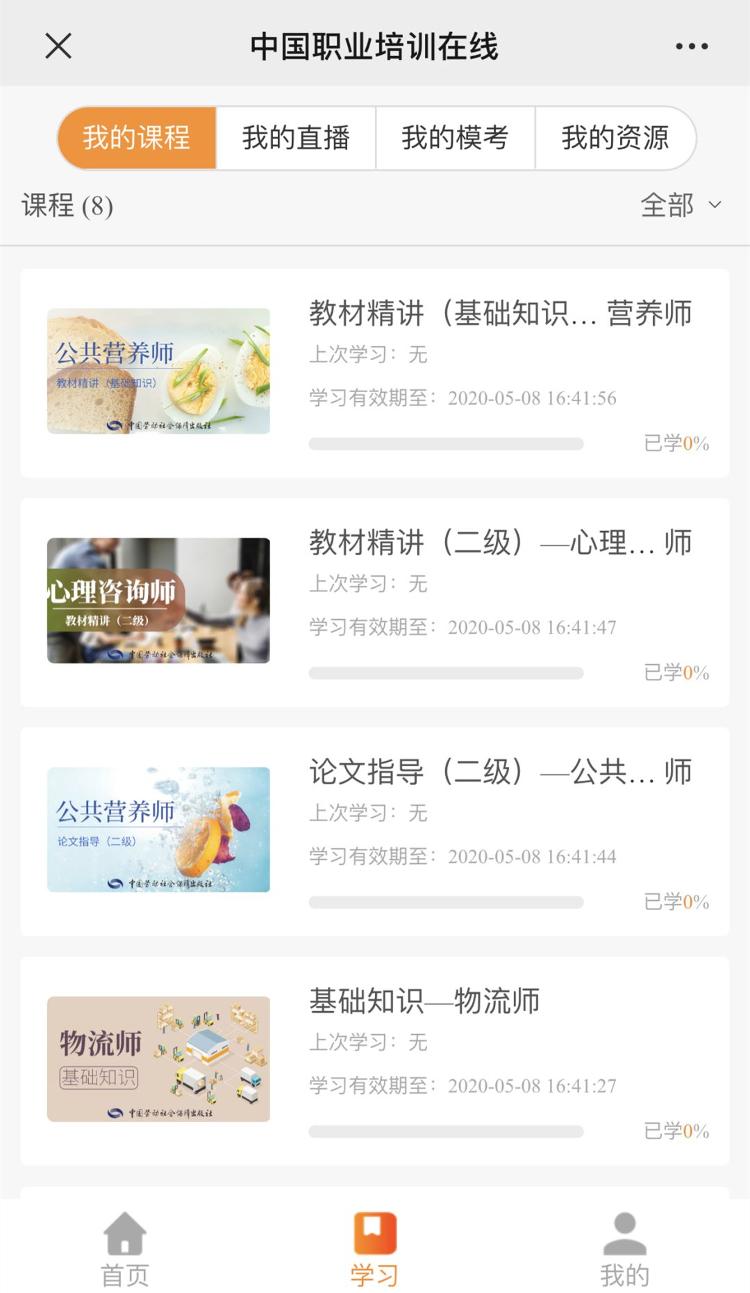Switch to the 我的模考 tab
The width and height of the screenshot is (750, 1293).
pos(455,138)
